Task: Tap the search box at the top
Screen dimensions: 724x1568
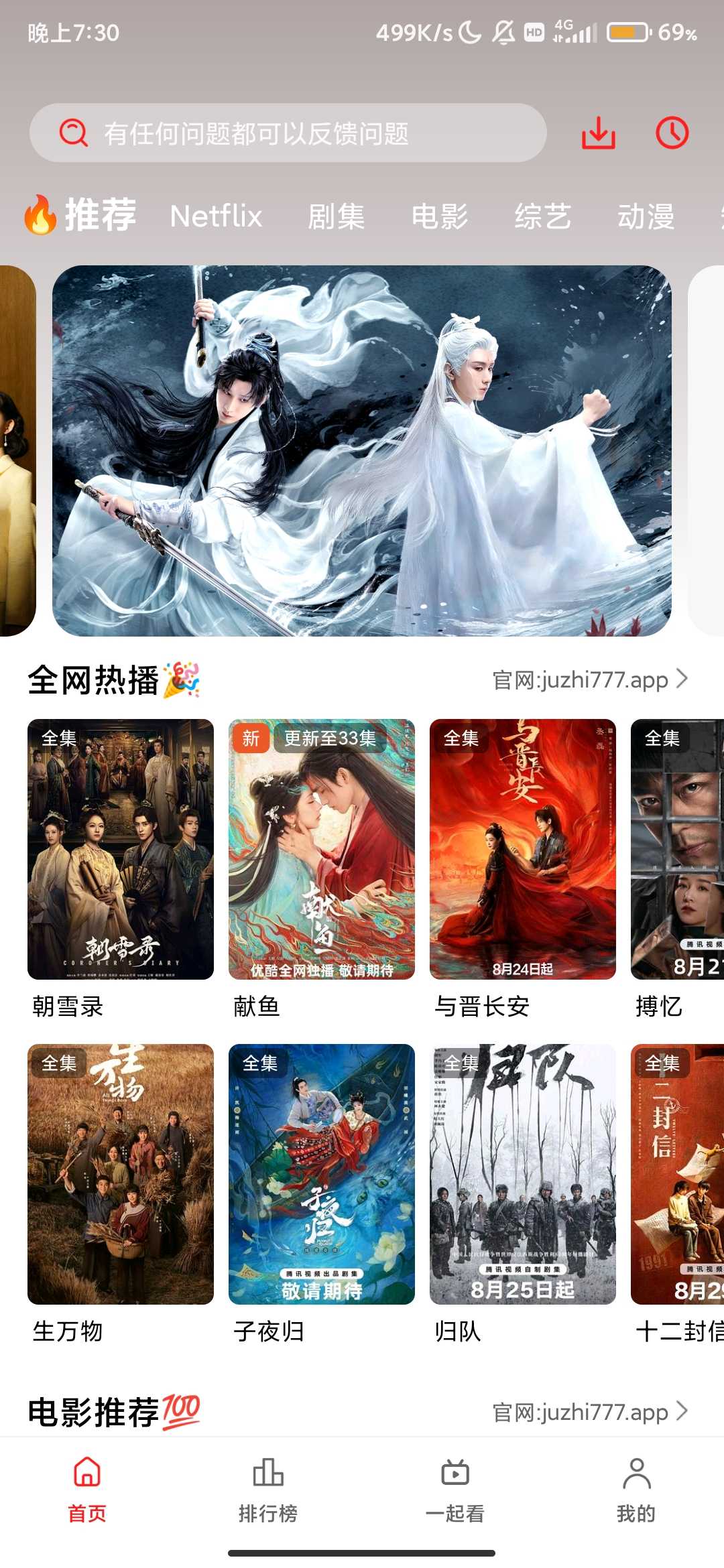Action: pos(288,133)
